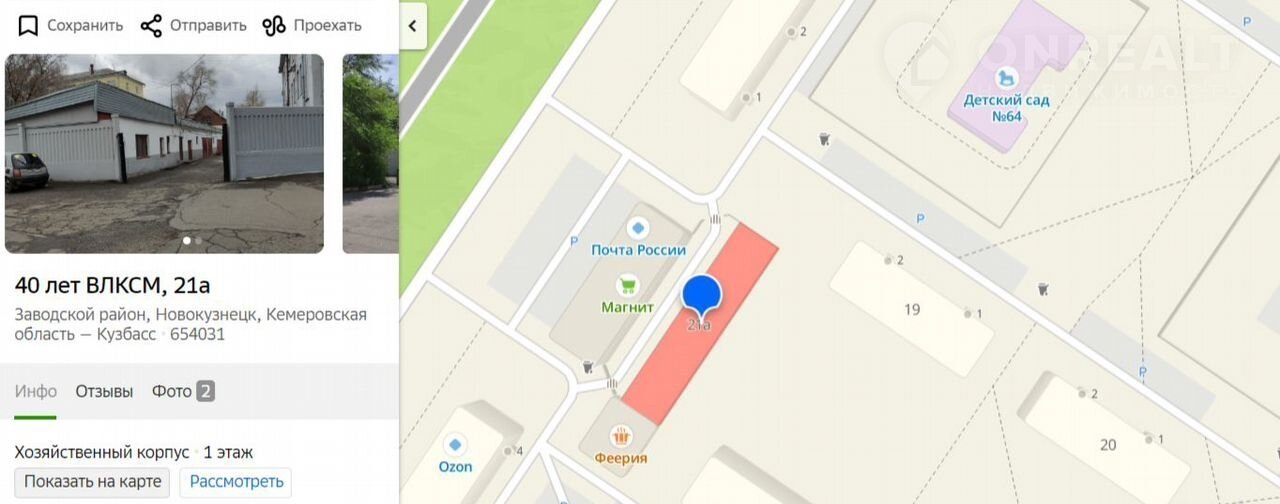Open the Ozon pickup point marker
The height and width of the screenshot is (504, 1280).
click(x=455, y=445)
